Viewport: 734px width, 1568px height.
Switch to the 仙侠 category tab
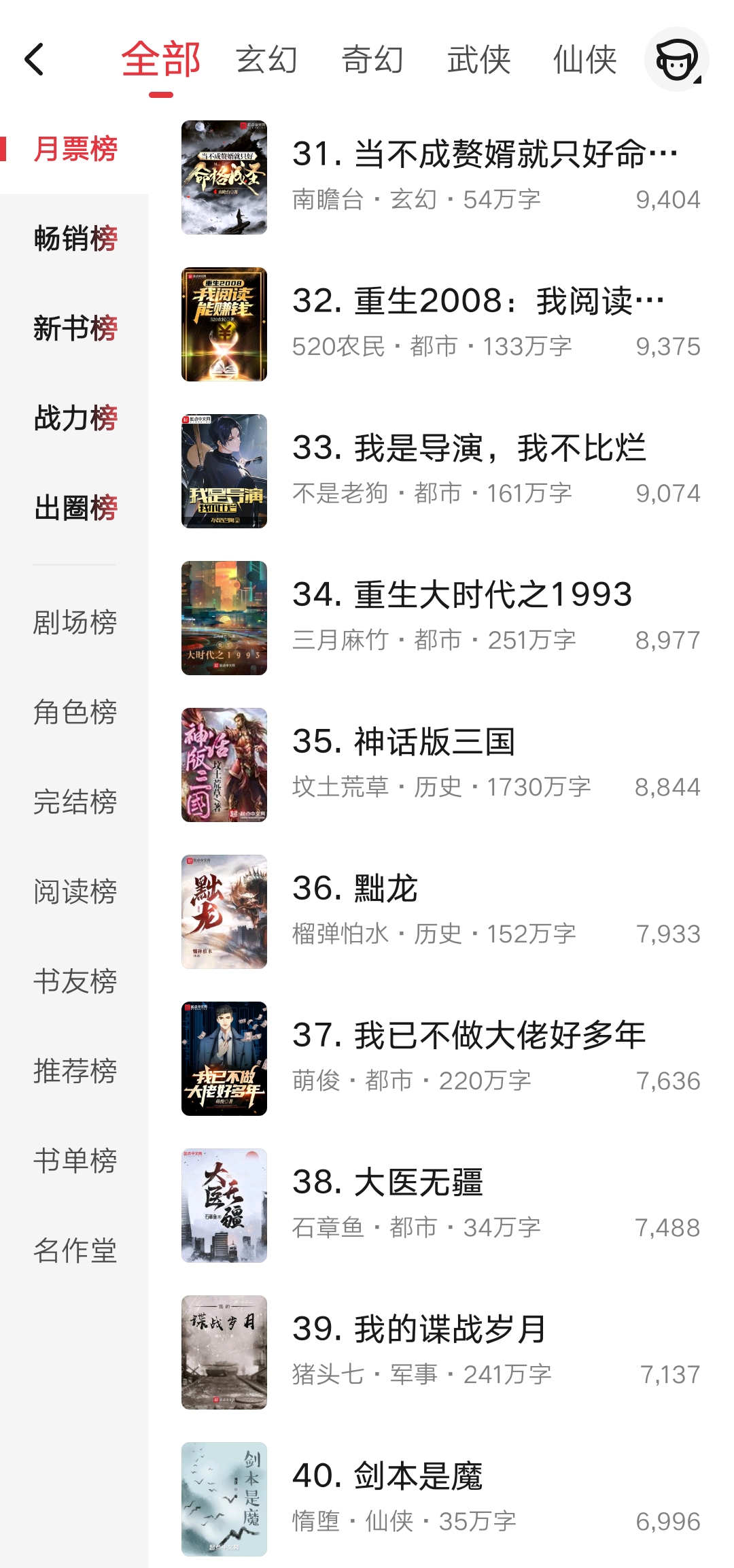[x=587, y=60]
